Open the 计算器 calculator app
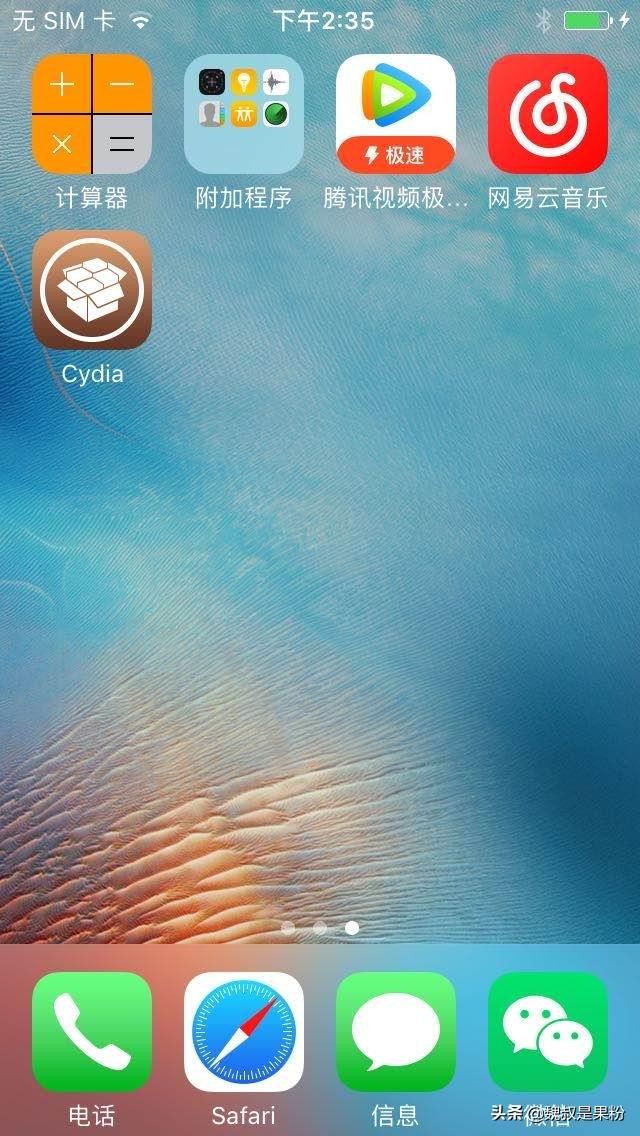Image resolution: width=640 pixels, height=1136 pixels. (x=92, y=114)
